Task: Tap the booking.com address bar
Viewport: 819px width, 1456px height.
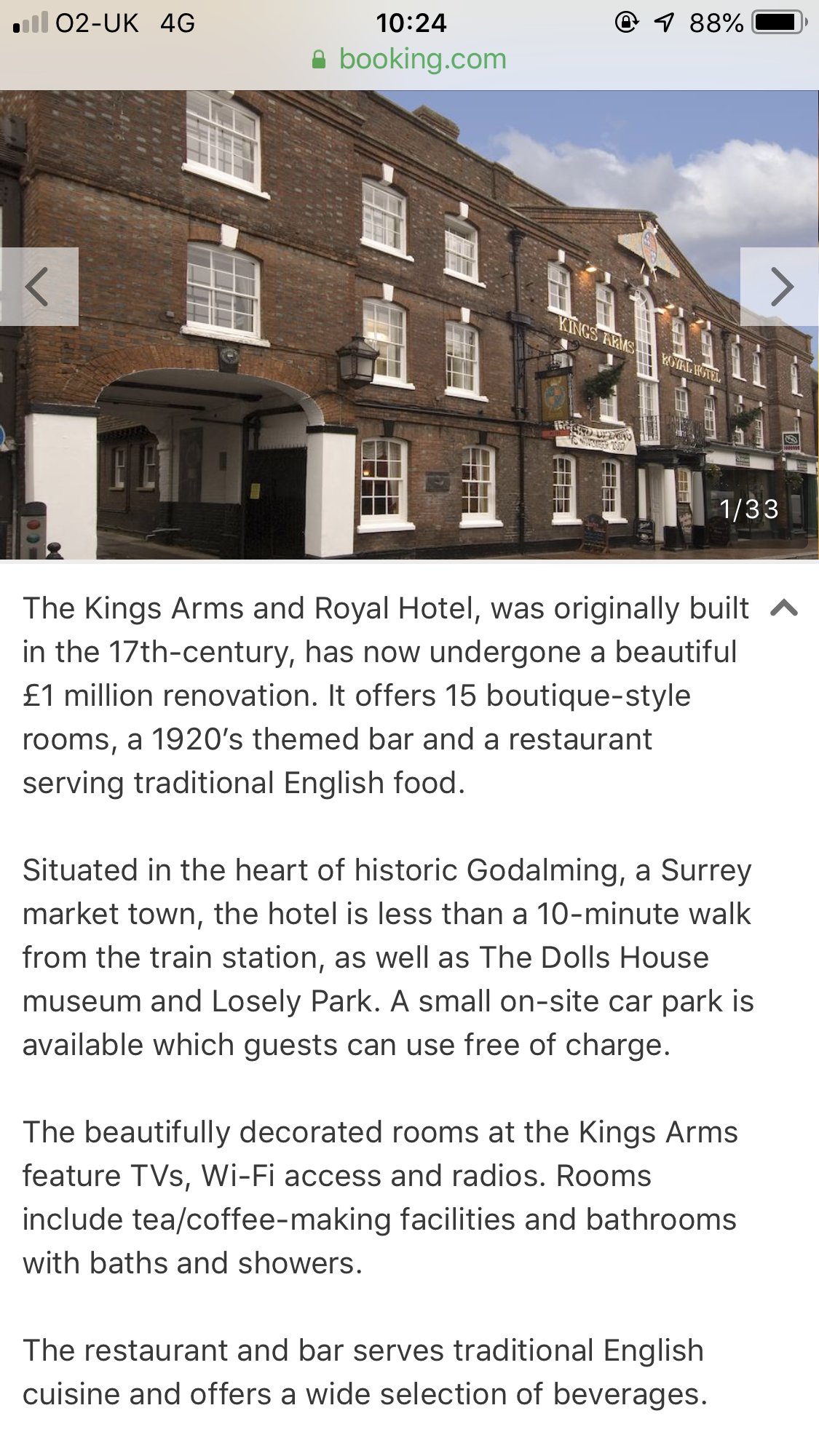Action: click(409, 59)
